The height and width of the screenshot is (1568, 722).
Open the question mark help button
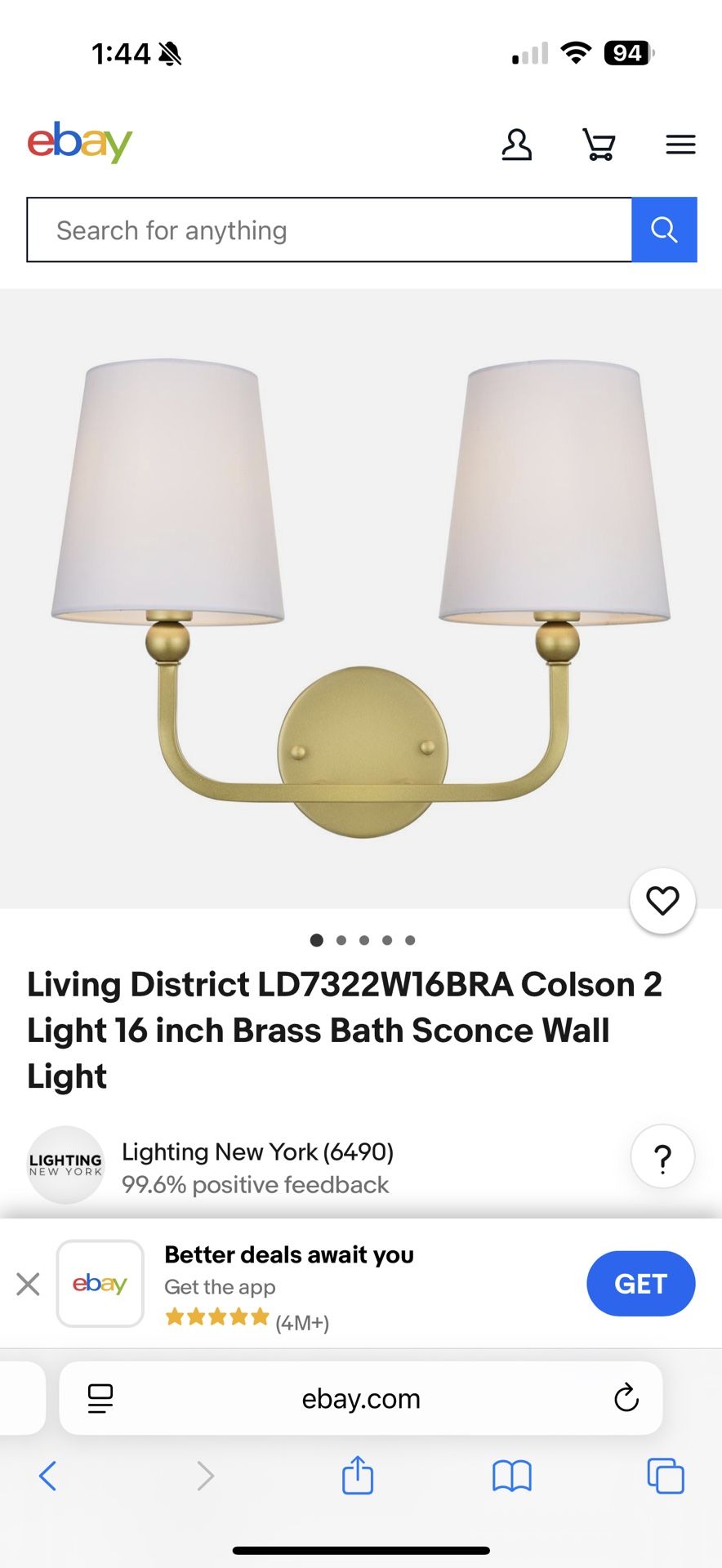662,1157
